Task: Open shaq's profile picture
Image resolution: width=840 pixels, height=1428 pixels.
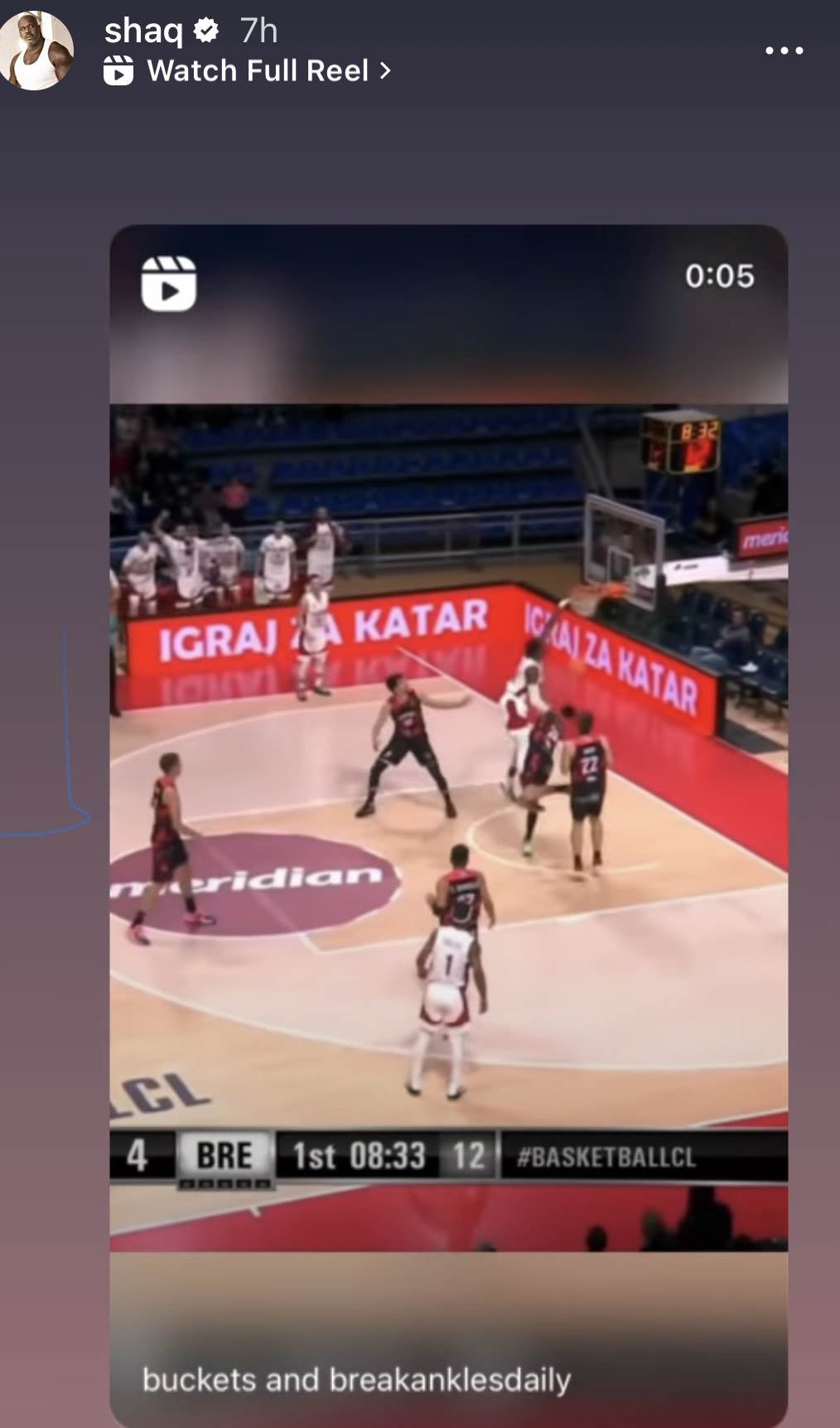Action: 35,51
